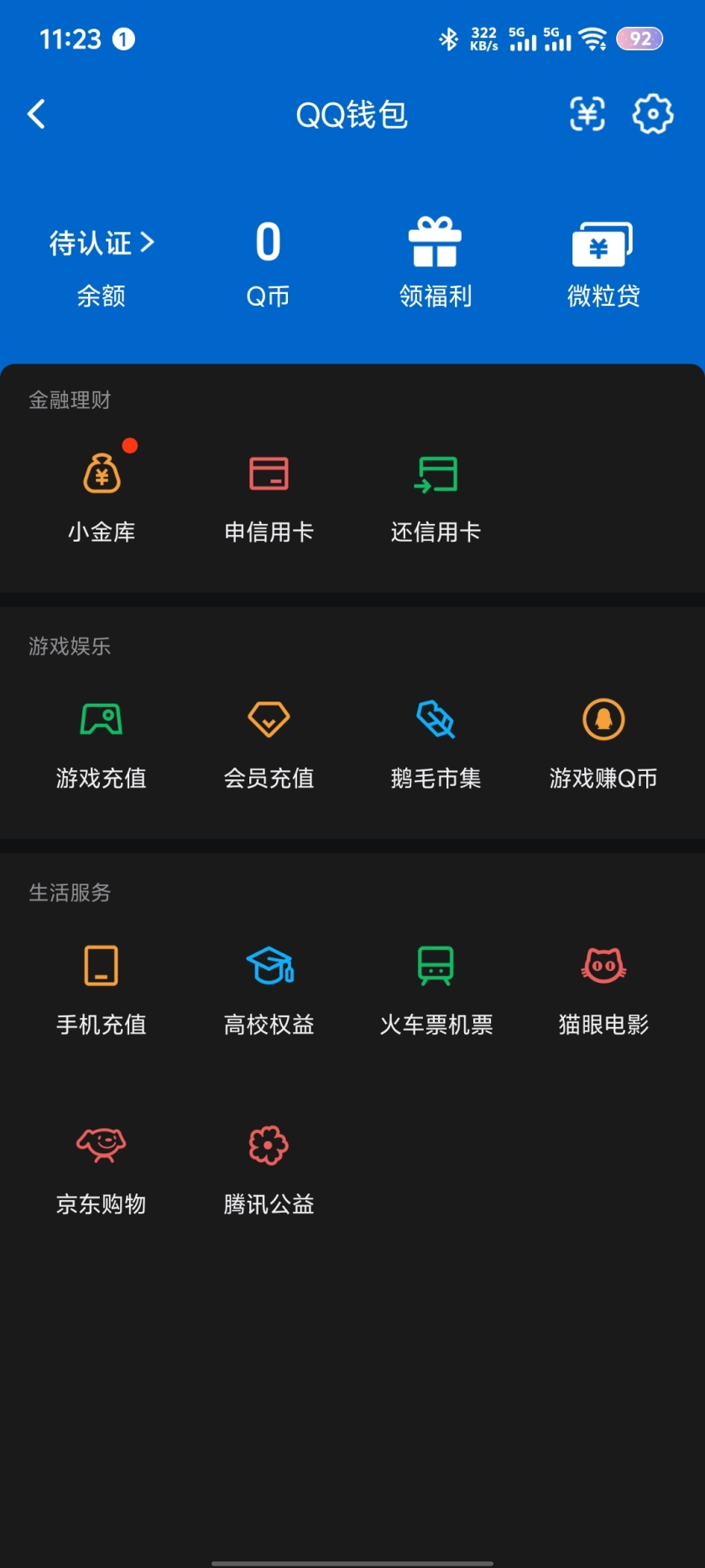Open 高校权益

269,988
